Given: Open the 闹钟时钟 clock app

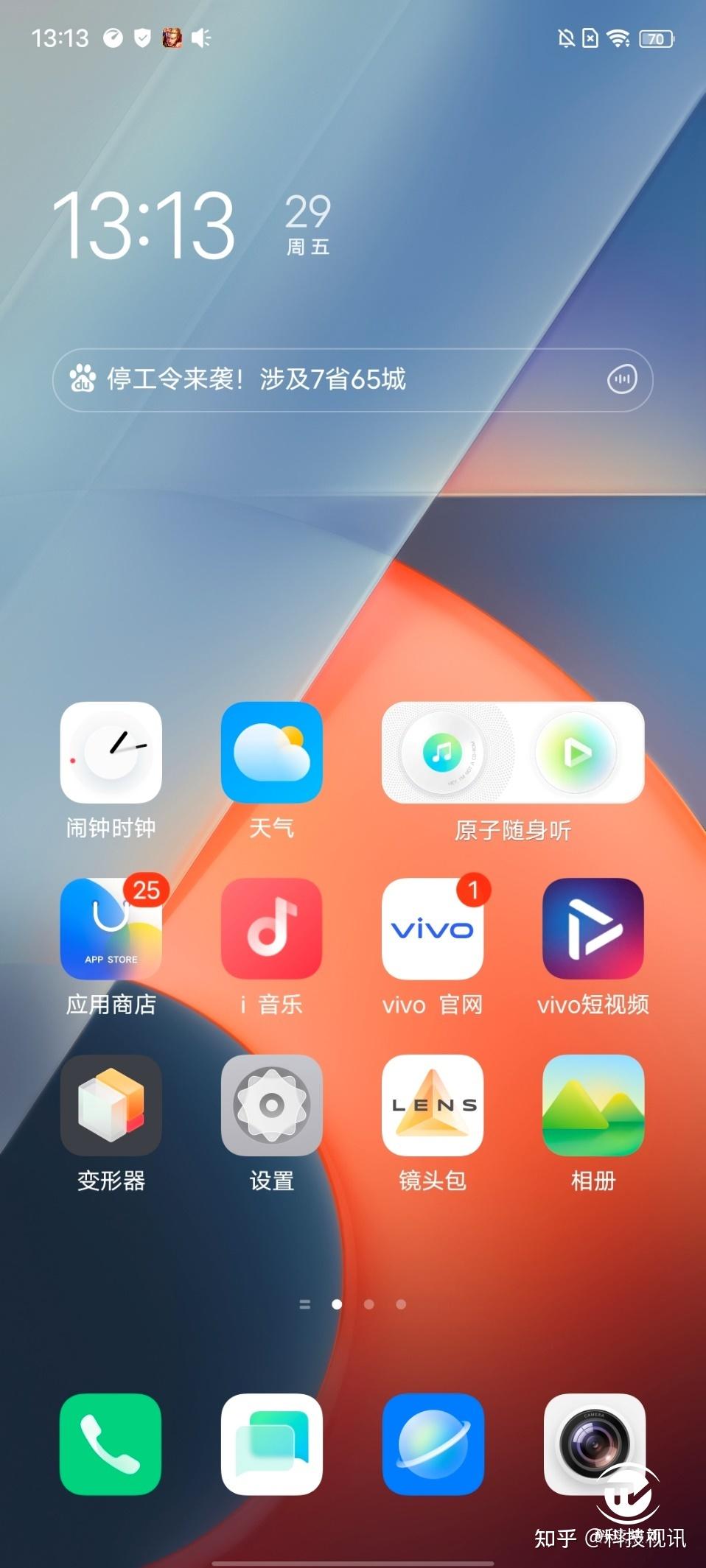Looking at the screenshot, I should [111, 752].
